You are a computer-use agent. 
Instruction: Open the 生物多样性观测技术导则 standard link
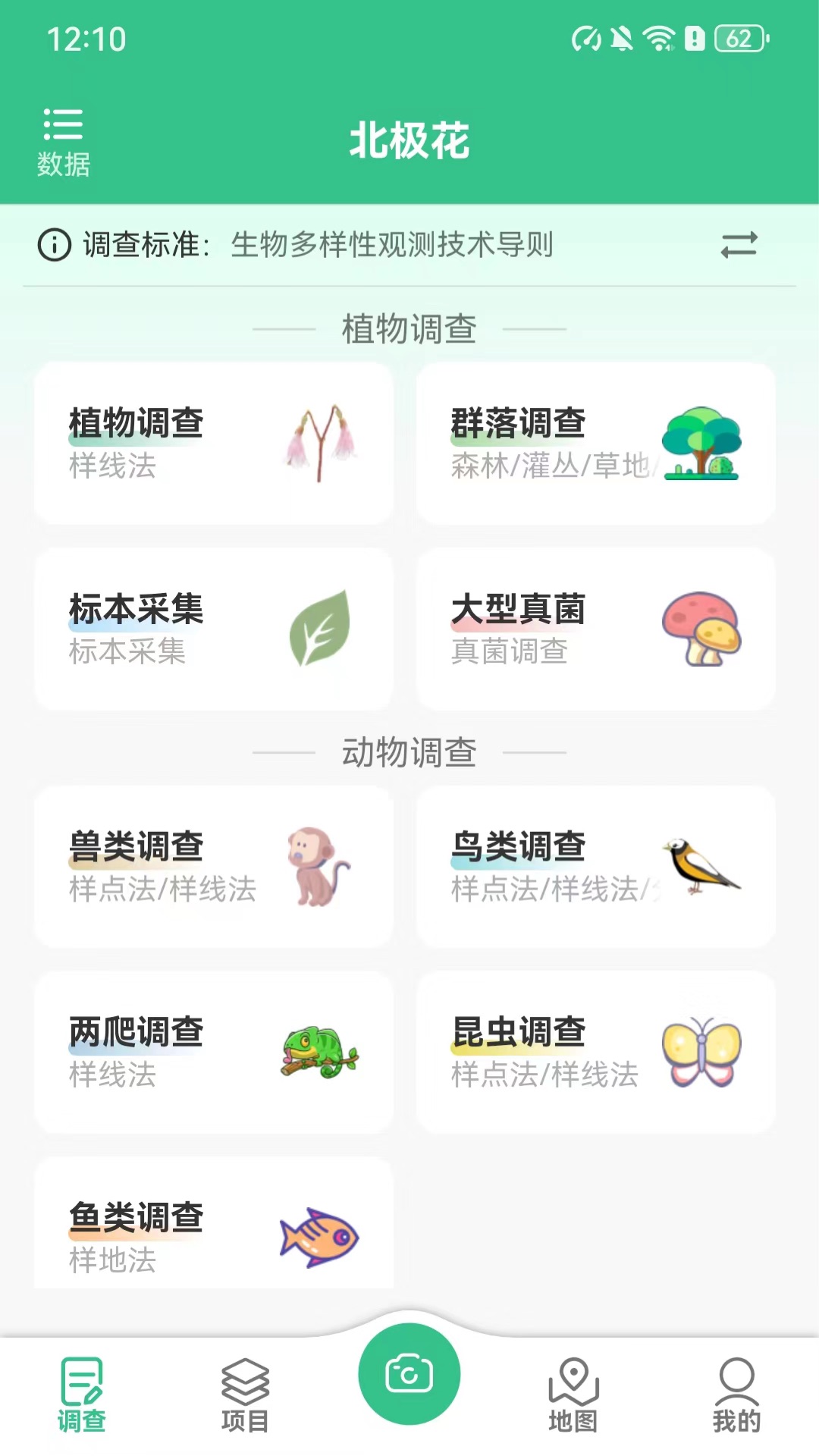click(394, 245)
